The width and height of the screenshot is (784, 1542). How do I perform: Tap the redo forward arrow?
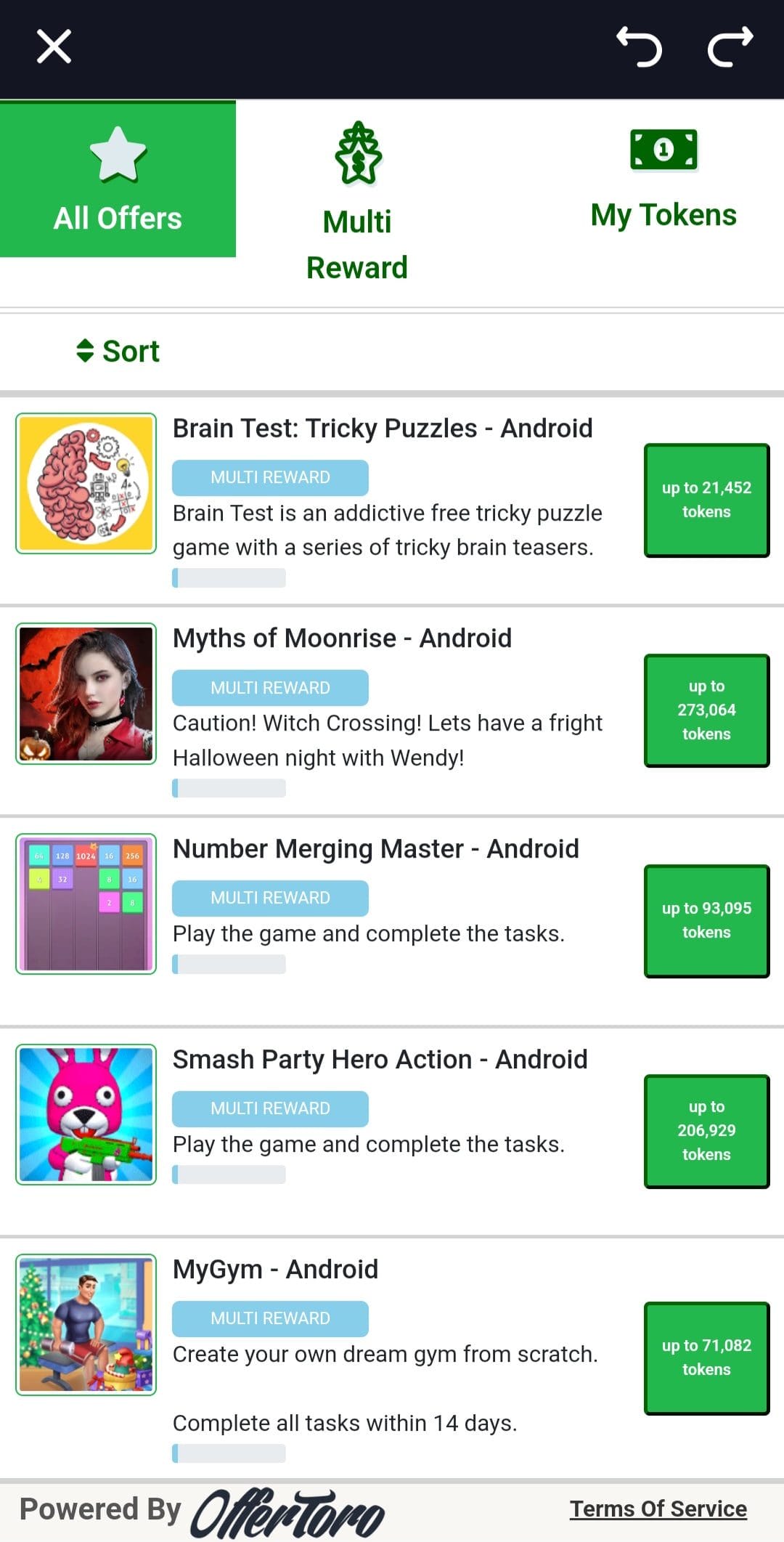point(730,46)
